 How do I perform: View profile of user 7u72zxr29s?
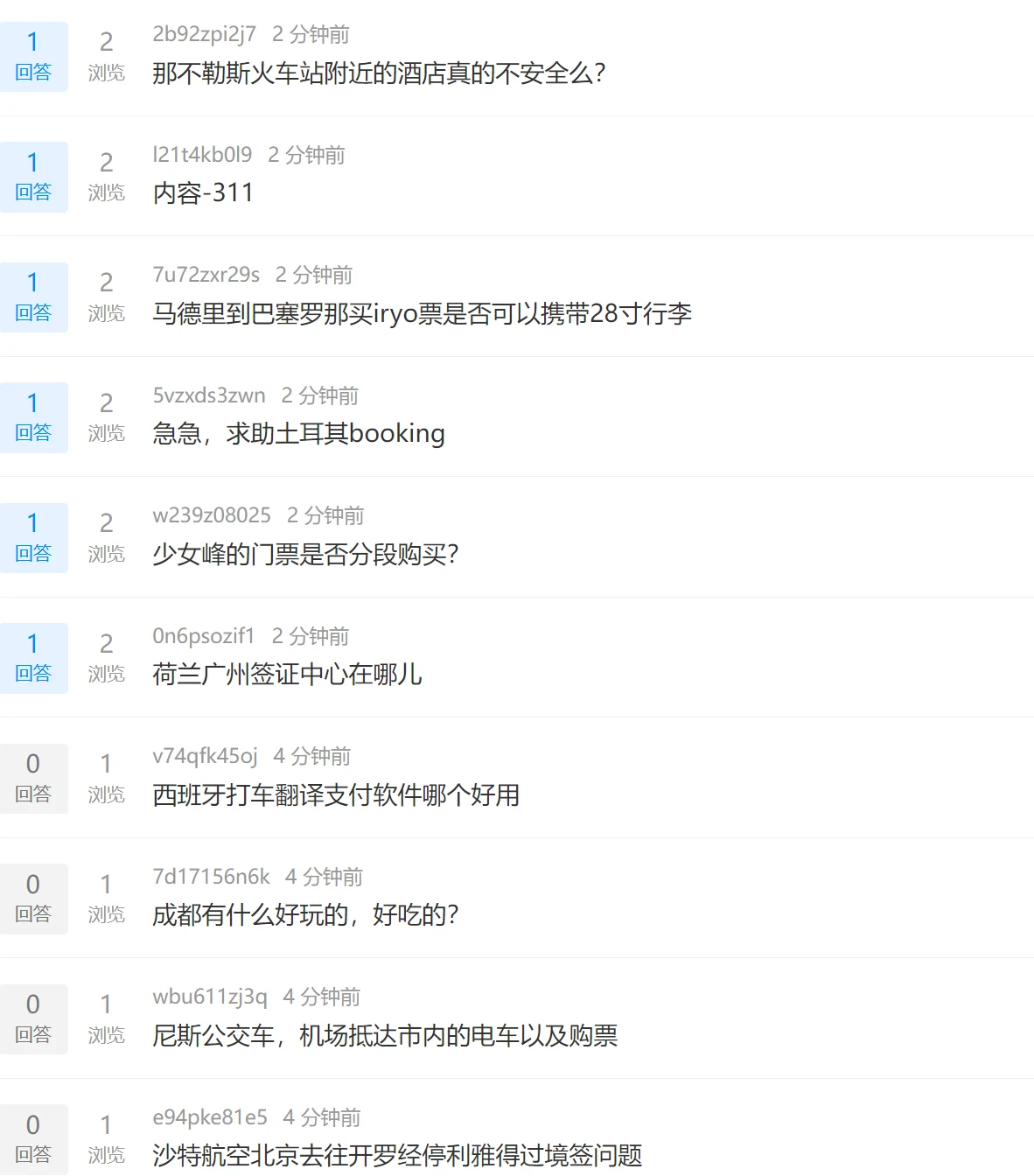206,275
